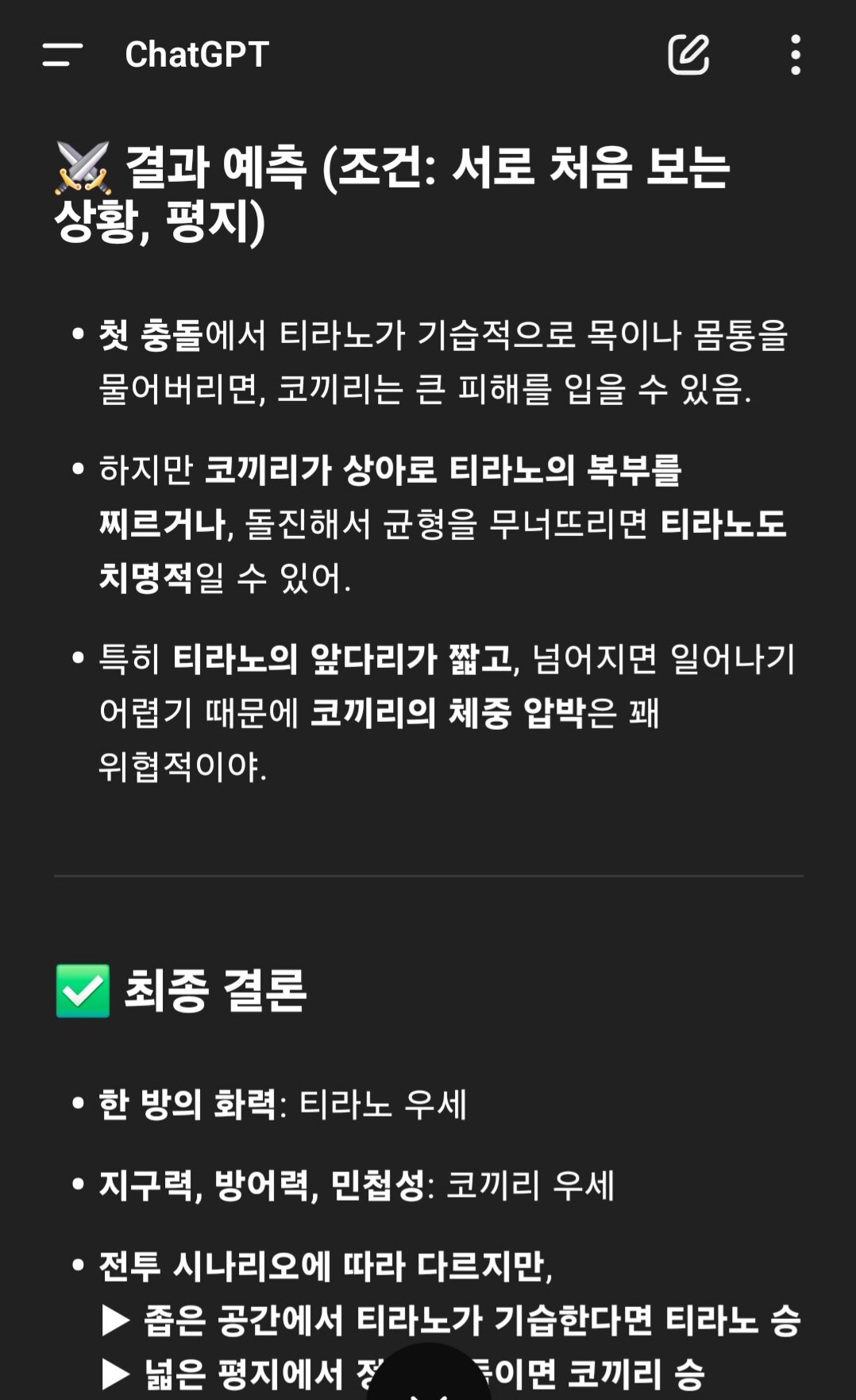
Task: Open the overflow menu
Action: (795, 55)
